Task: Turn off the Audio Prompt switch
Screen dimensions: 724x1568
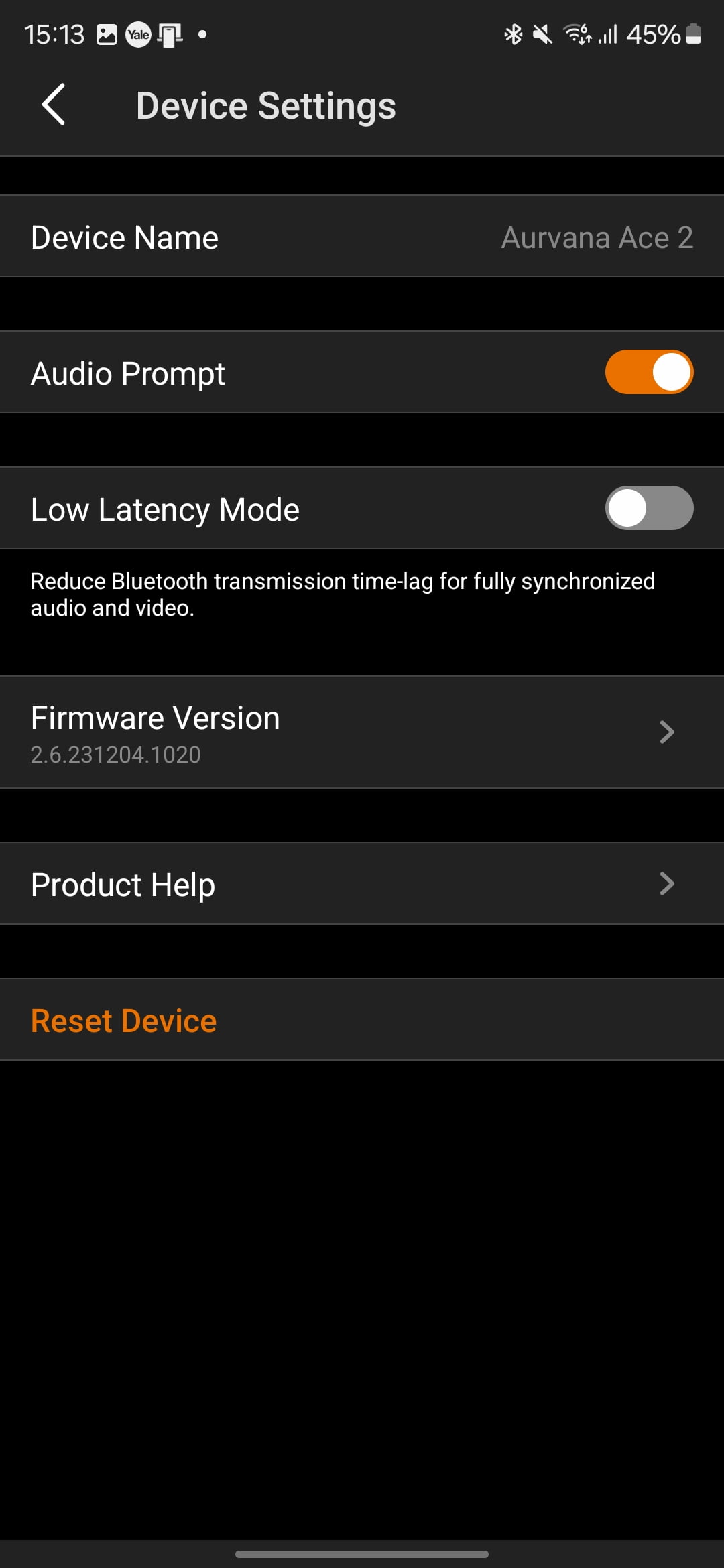Action: [648, 373]
